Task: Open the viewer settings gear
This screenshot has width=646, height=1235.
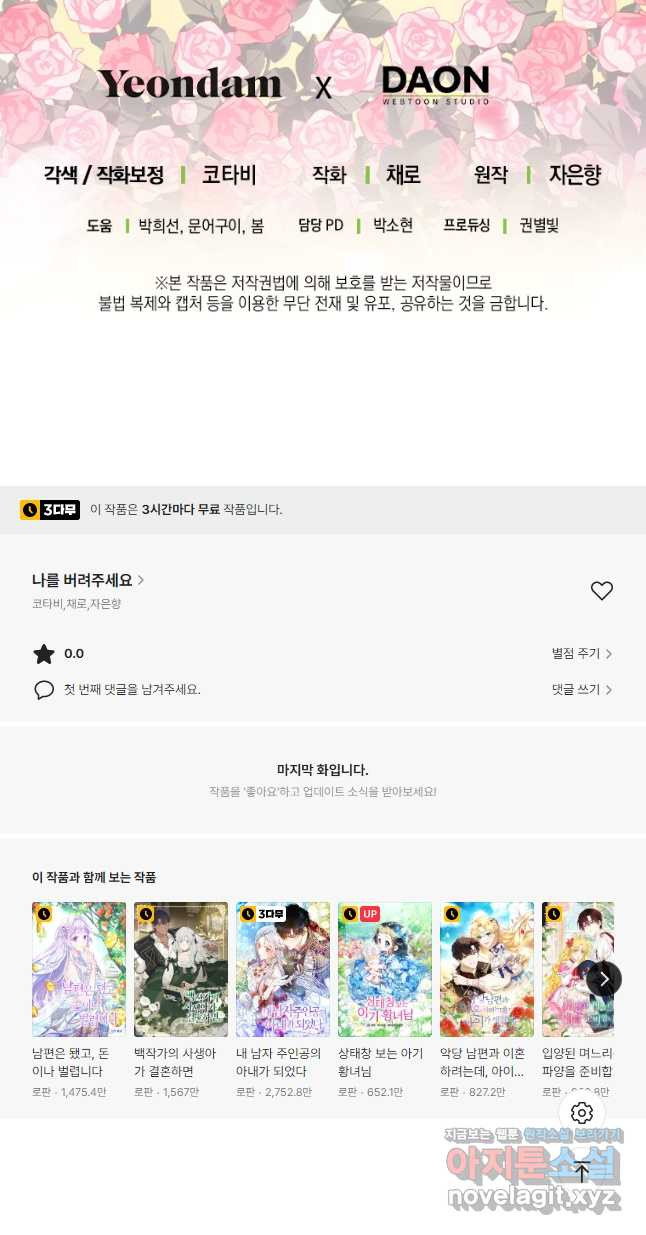Action: tap(582, 1113)
